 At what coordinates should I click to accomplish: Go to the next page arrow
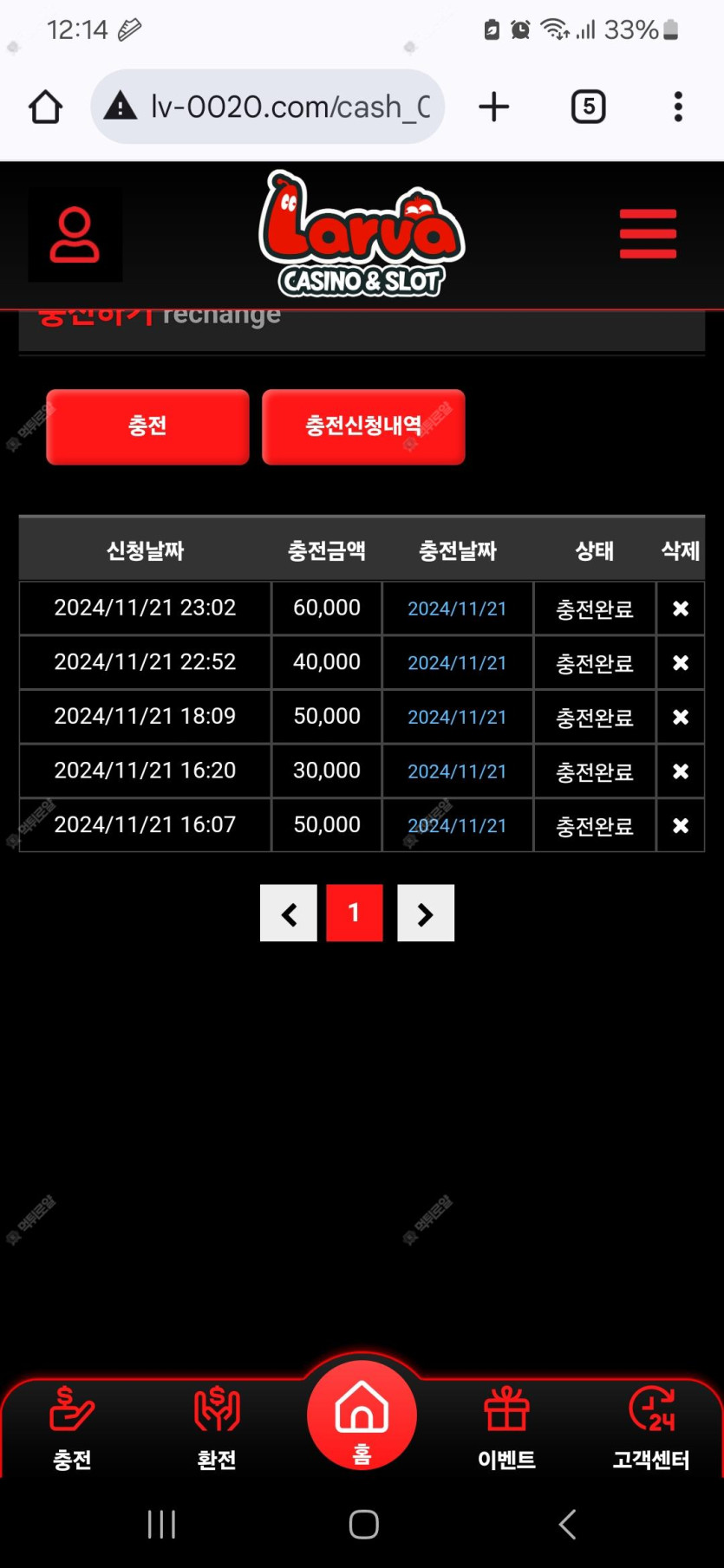pos(426,913)
